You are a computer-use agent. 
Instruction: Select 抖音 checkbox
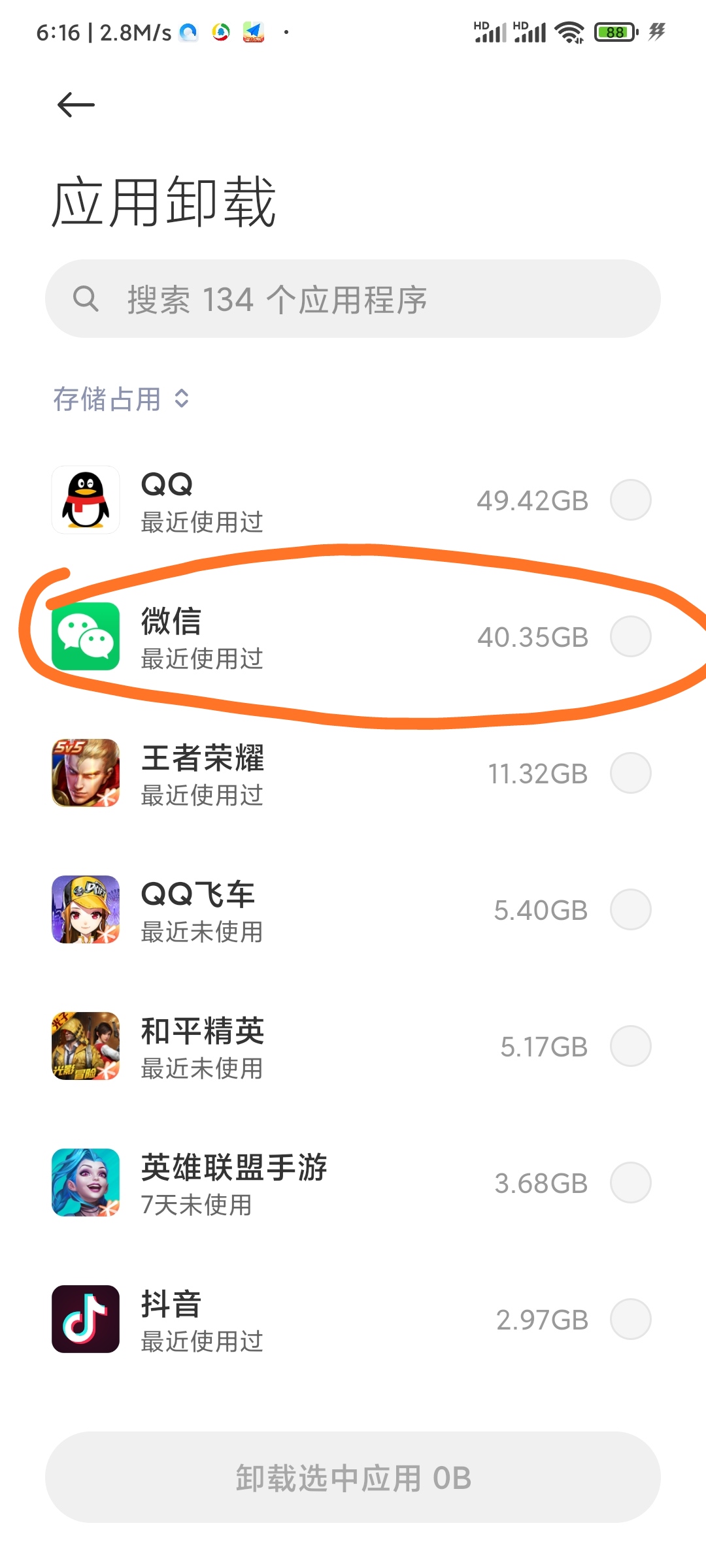coord(630,1319)
